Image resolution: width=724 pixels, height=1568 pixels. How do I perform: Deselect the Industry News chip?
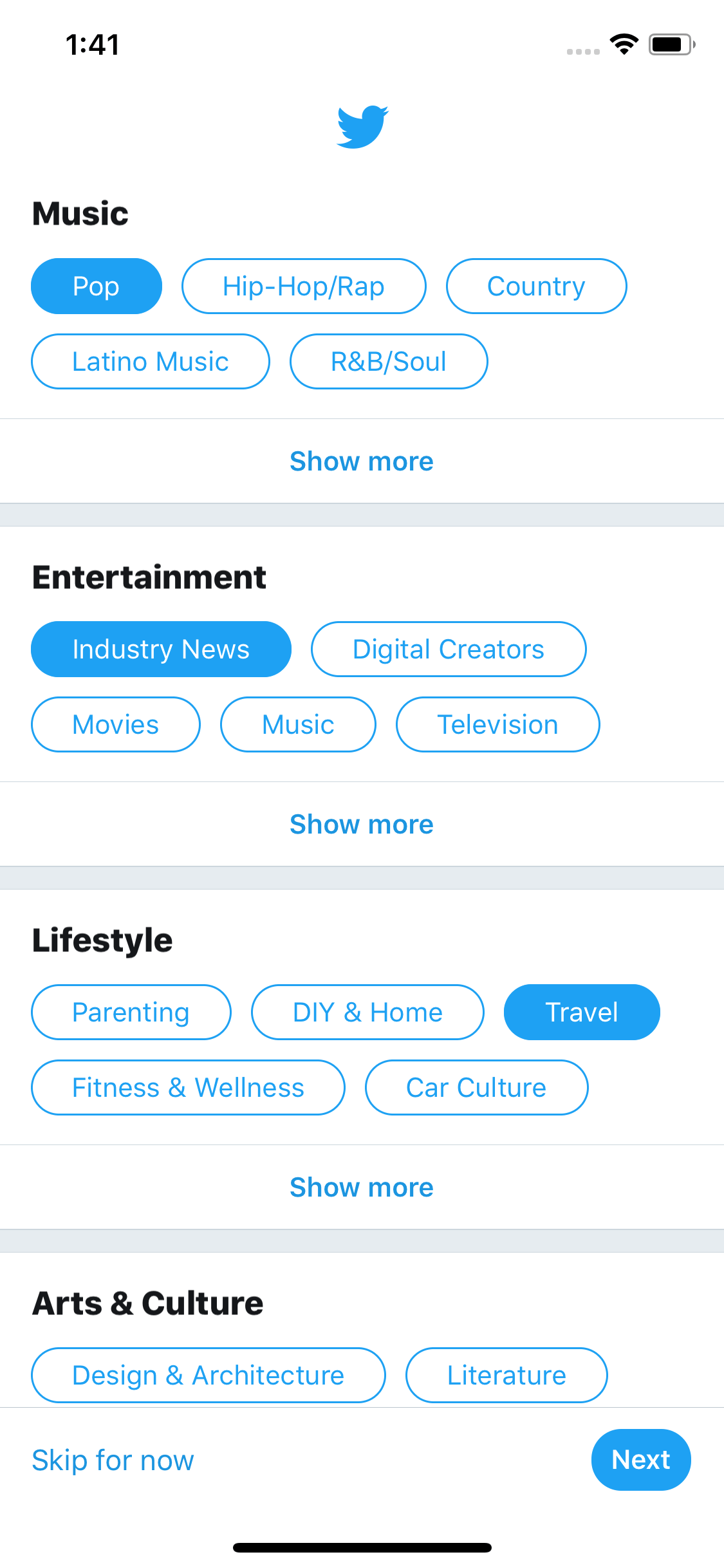[x=161, y=649]
